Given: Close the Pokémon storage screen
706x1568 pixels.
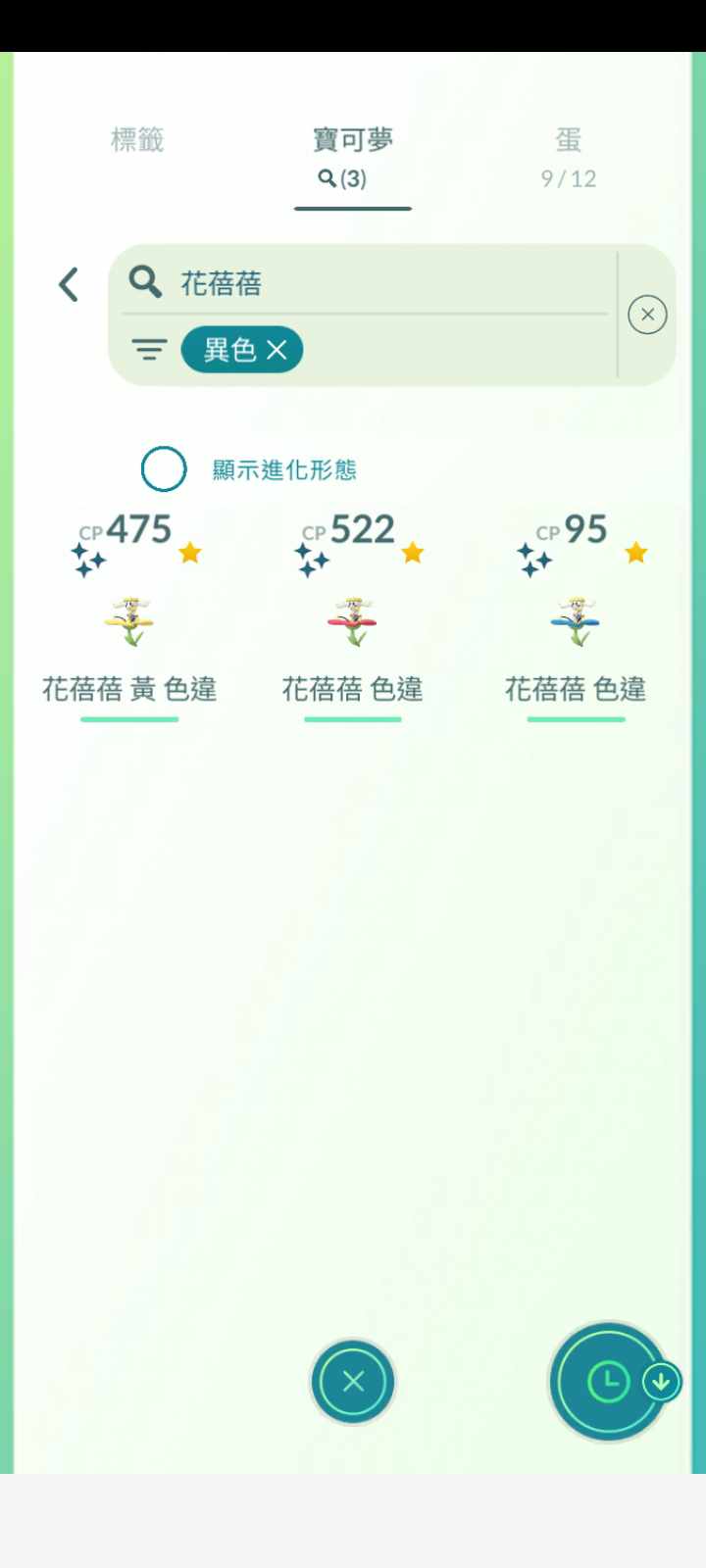Looking at the screenshot, I should [x=353, y=1381].
